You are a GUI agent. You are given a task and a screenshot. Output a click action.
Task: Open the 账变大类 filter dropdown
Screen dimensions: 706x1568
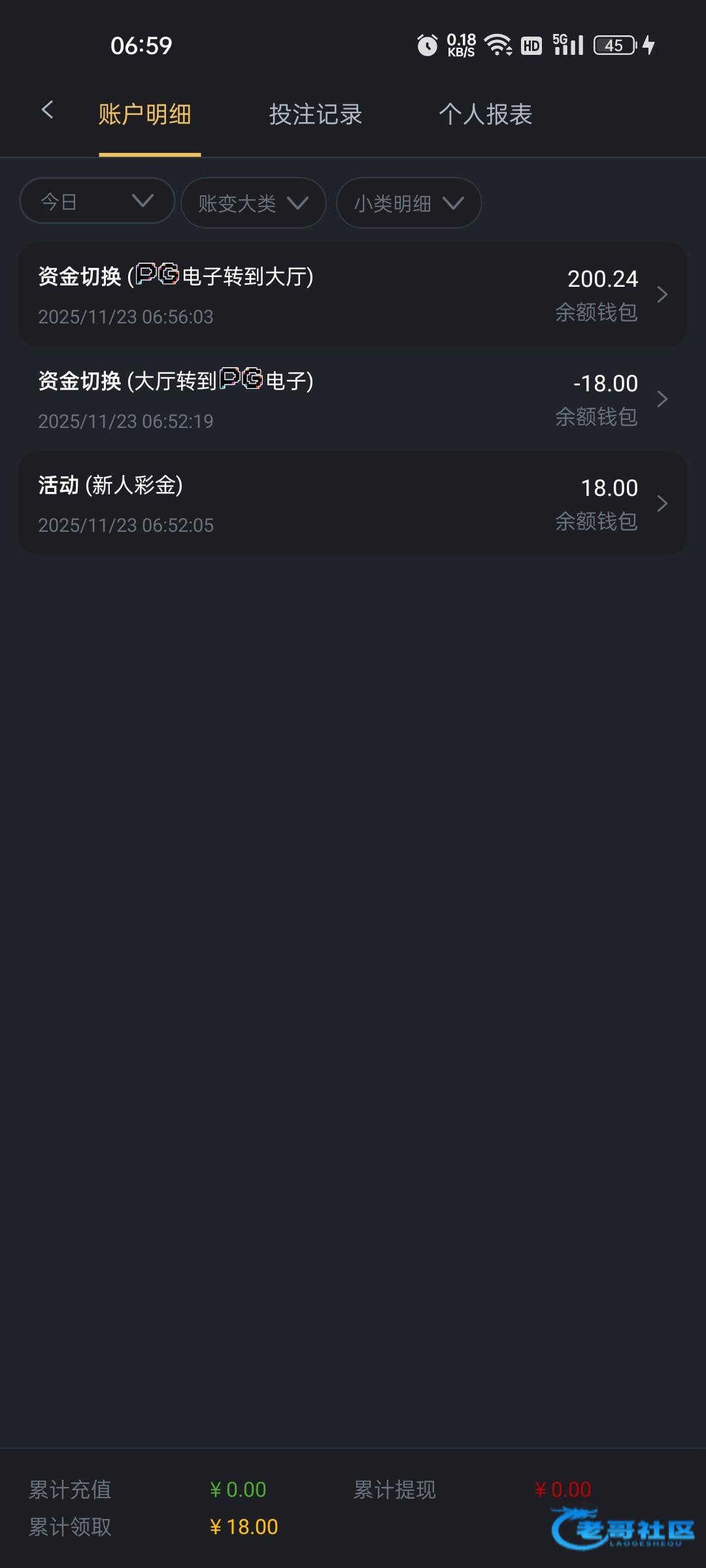(x=253, y=203)
